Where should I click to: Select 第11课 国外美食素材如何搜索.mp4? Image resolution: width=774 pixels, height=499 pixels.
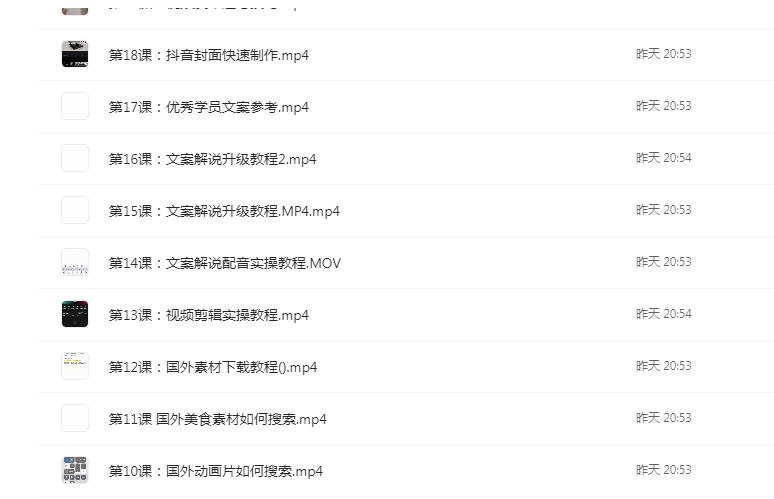click(217, 419)
